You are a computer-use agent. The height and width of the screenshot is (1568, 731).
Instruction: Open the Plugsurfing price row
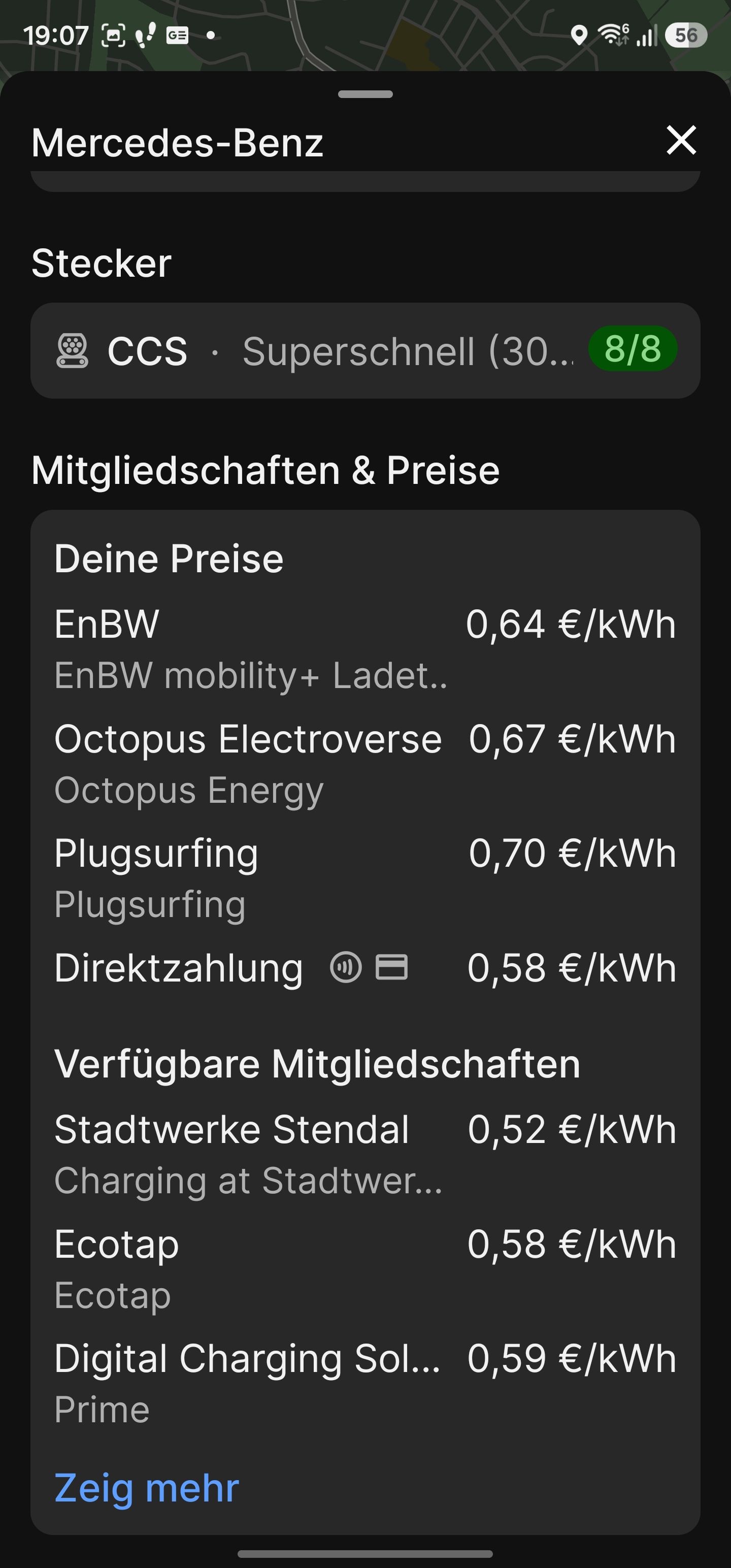click(x=365, y=879)
